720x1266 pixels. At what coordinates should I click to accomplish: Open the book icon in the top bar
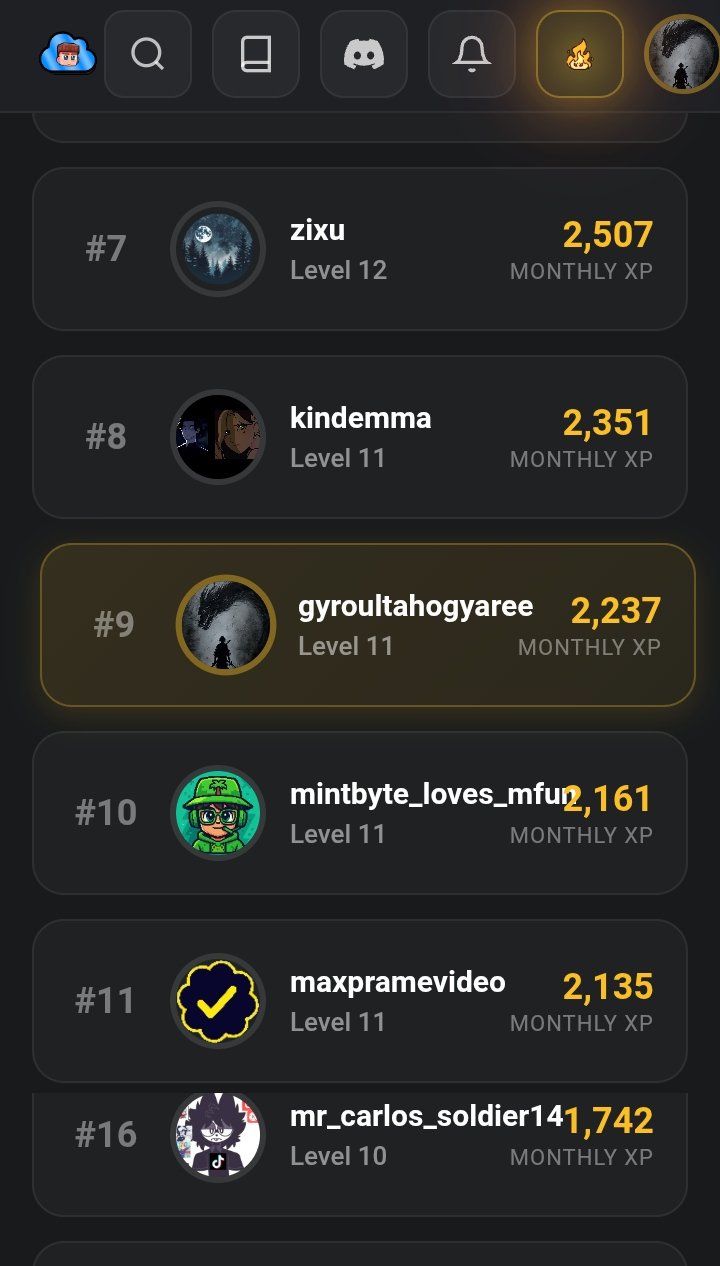pyautogui.click(x=256, y=54)
